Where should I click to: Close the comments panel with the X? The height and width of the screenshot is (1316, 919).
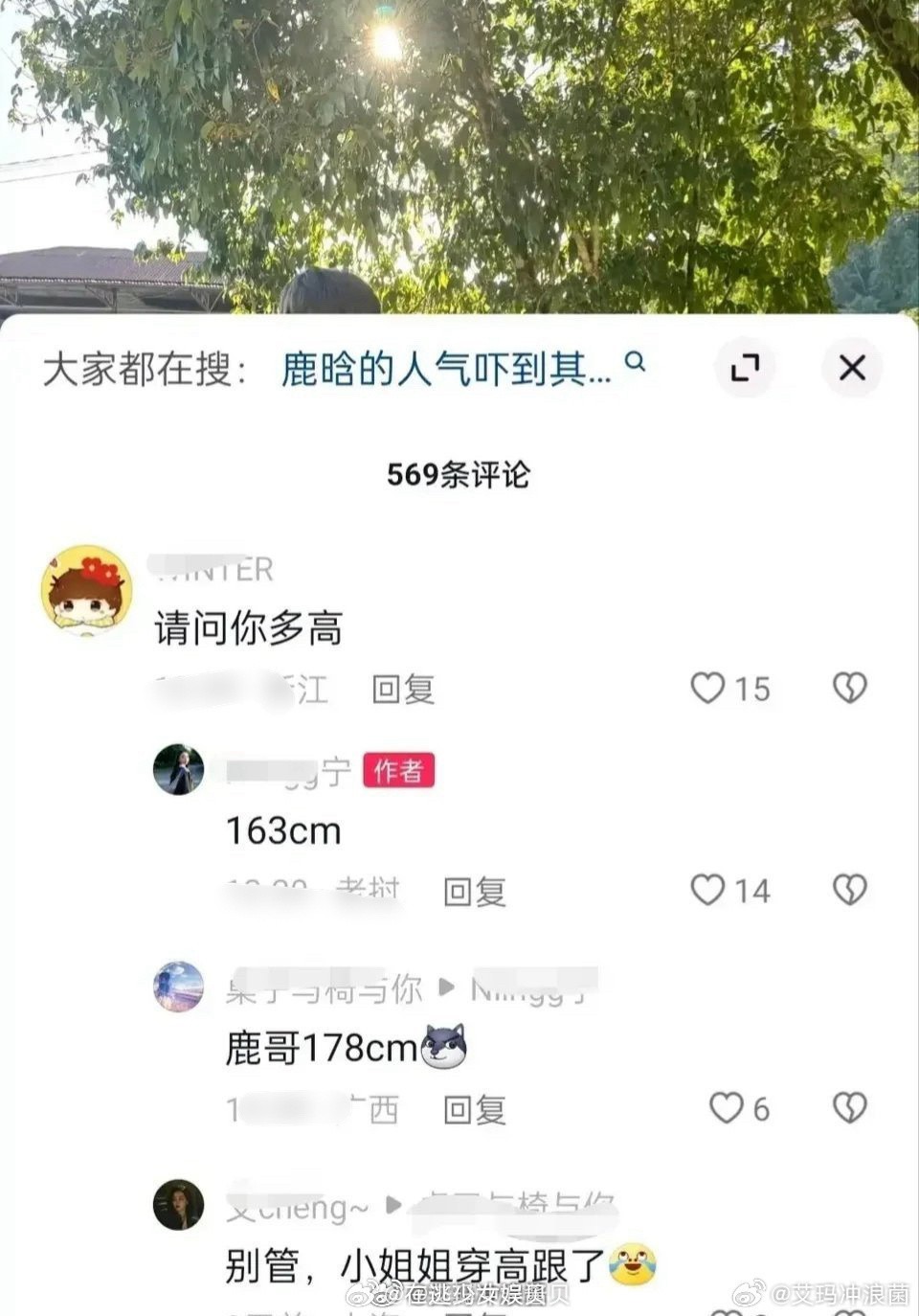[x=851, y=365]
